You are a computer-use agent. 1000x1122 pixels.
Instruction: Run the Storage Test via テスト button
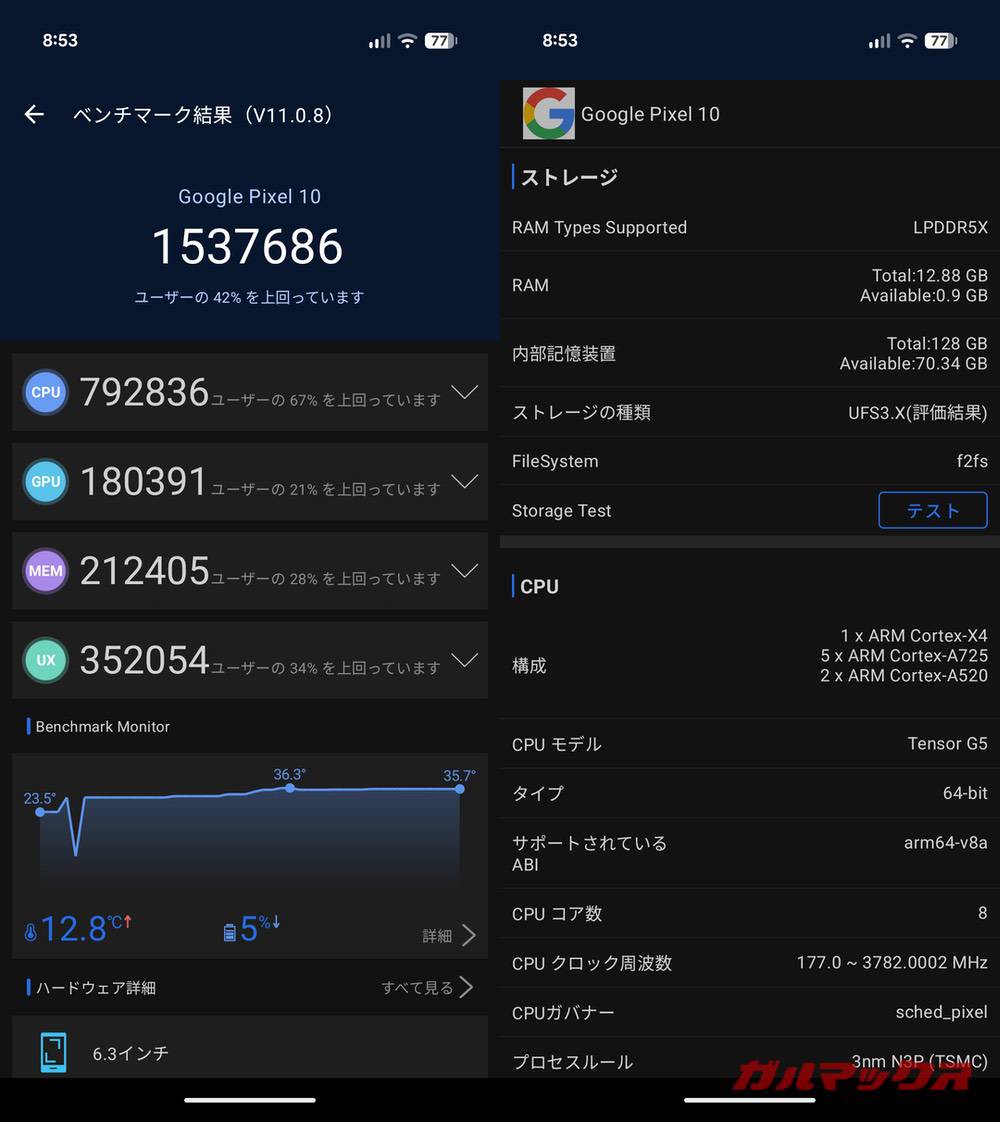point(932,510)
